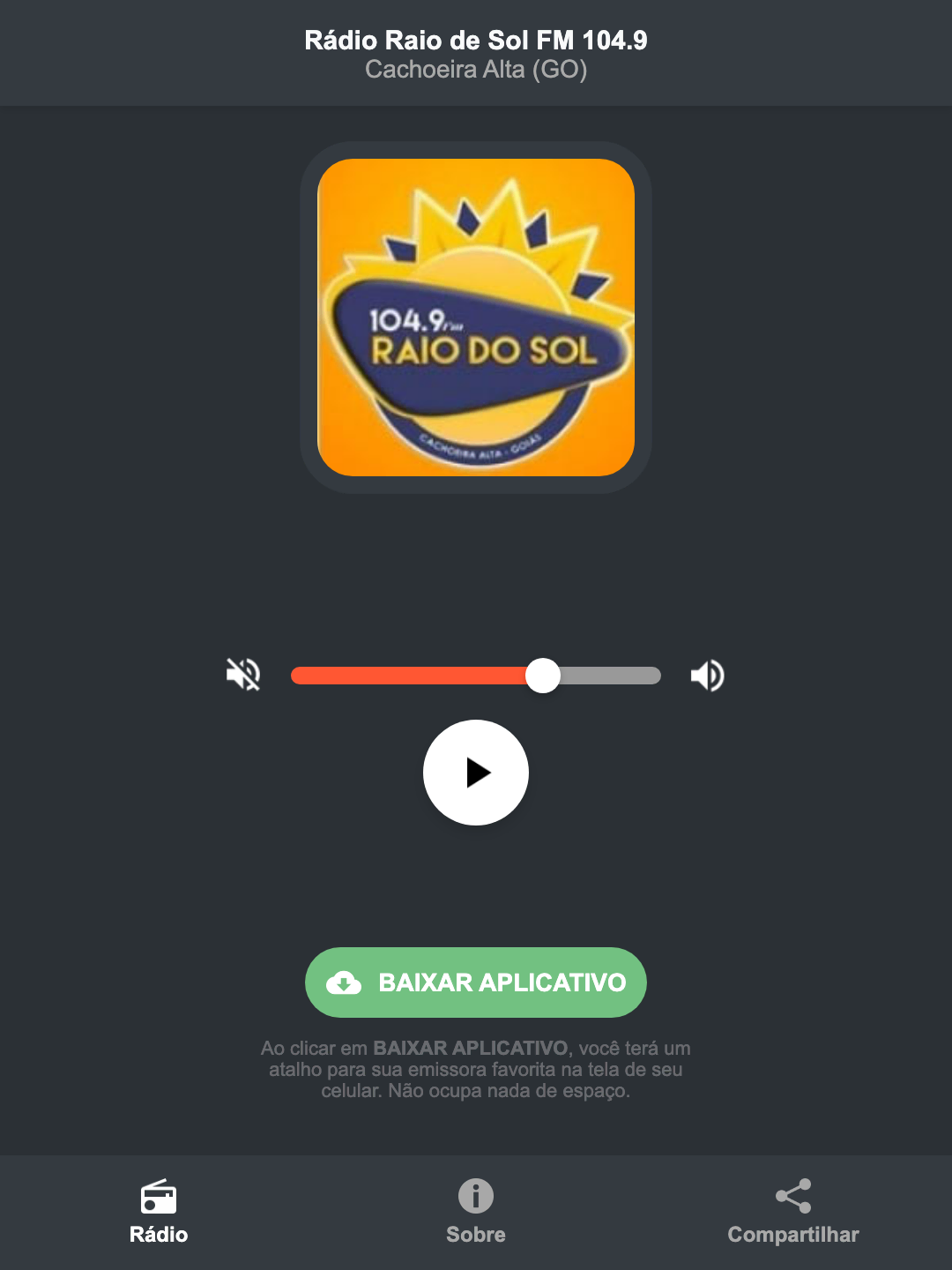952x1270 pixels.
Task: Click the cloud download icon
Action: pyautogui.click(x=346, y=982)
